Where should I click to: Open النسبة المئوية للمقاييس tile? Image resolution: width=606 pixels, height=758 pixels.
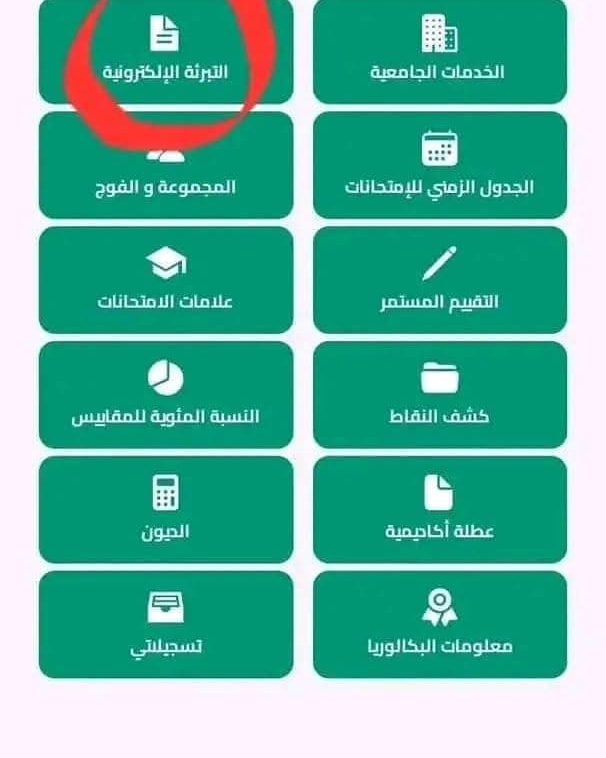[166, 396]
